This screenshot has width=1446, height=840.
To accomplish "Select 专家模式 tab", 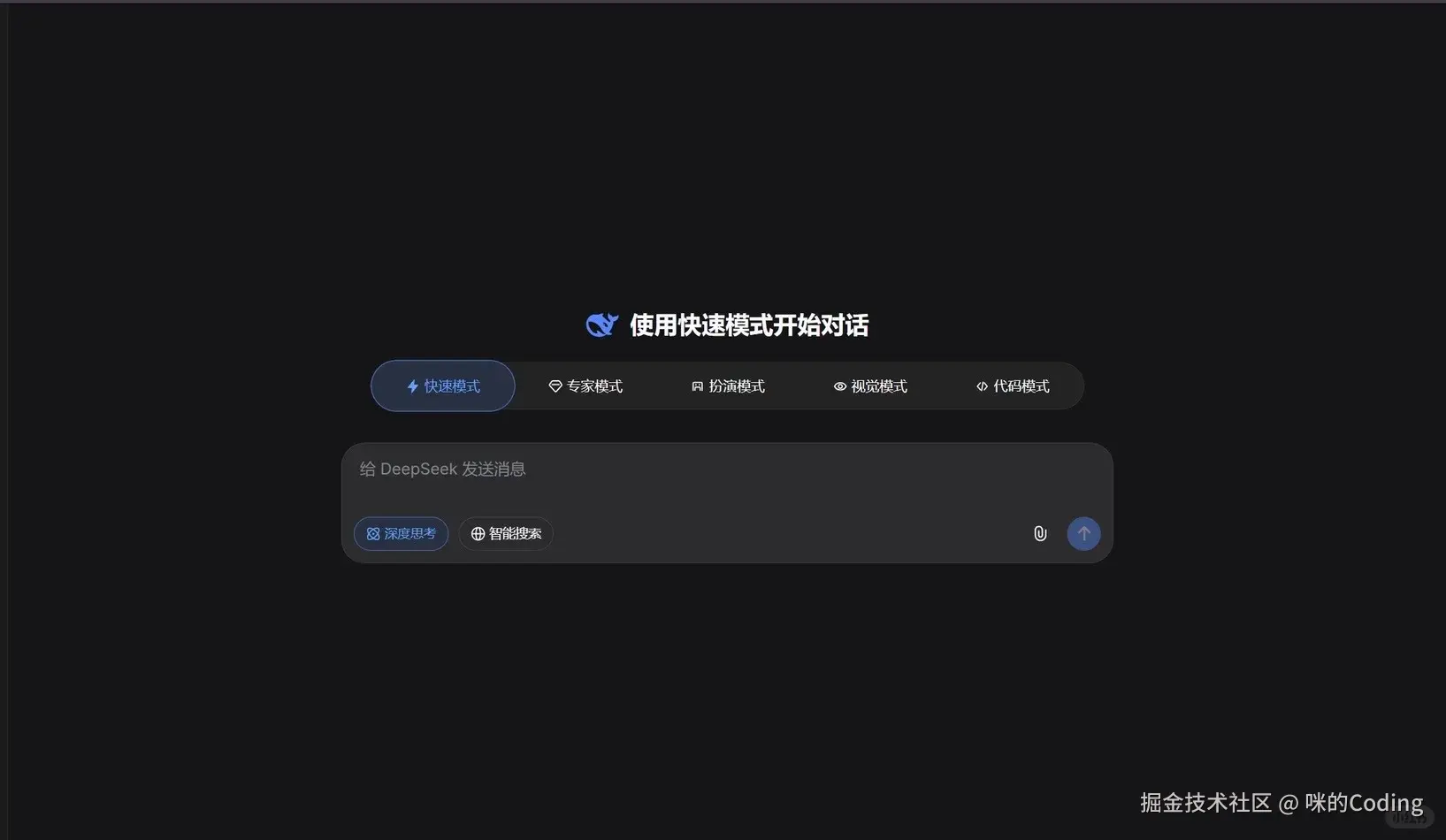I will point(585,386).
